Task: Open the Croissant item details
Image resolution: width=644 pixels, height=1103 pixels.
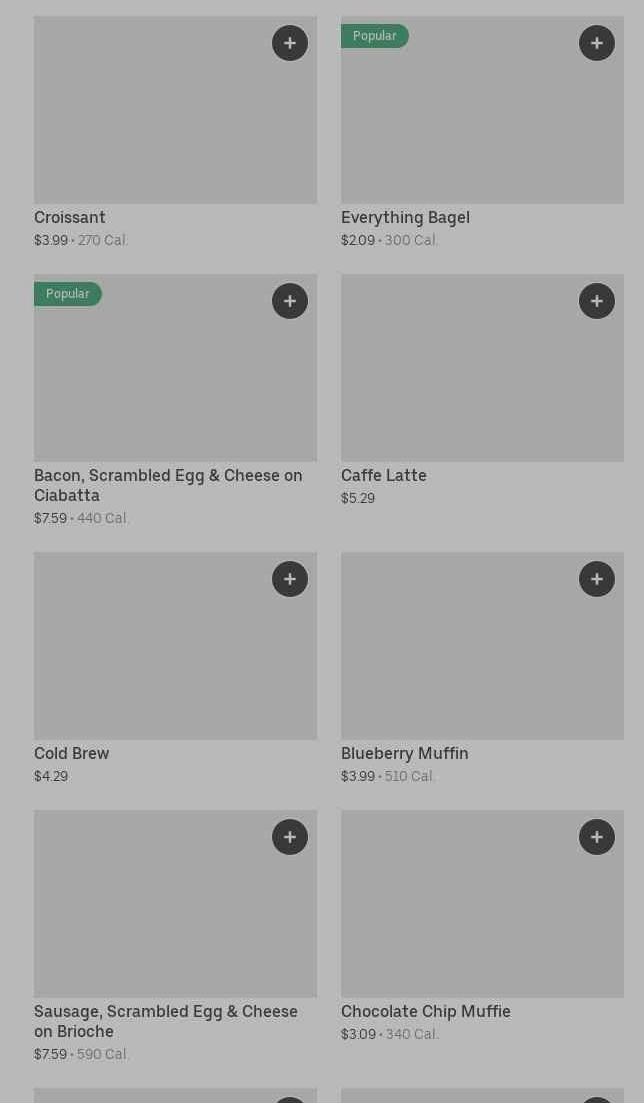Action: (175, 132)
